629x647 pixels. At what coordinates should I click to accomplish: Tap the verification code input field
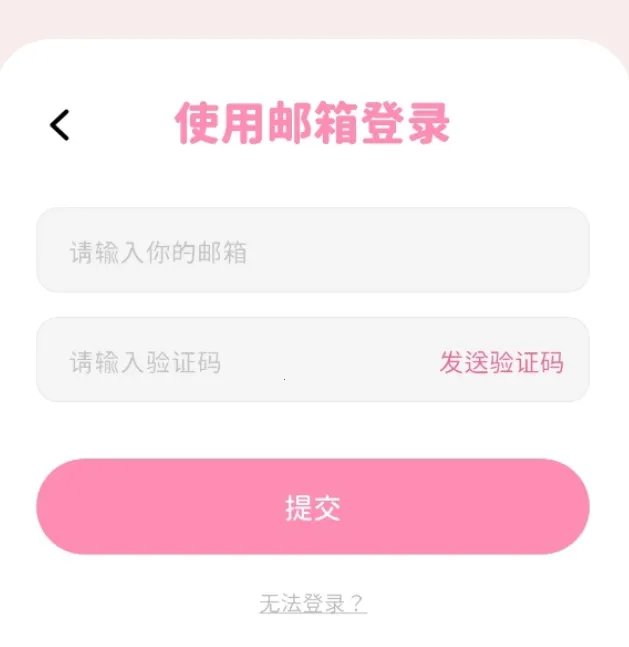pos(230,361)
